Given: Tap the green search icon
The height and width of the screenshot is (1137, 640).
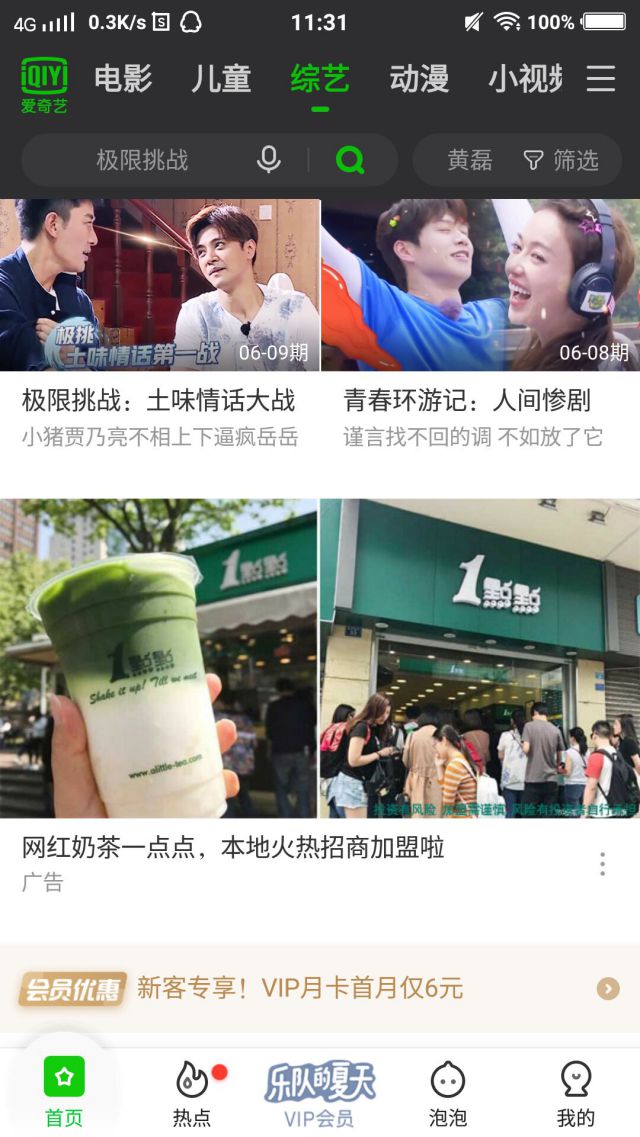Looking at the screenshot, I should (350, 160).
